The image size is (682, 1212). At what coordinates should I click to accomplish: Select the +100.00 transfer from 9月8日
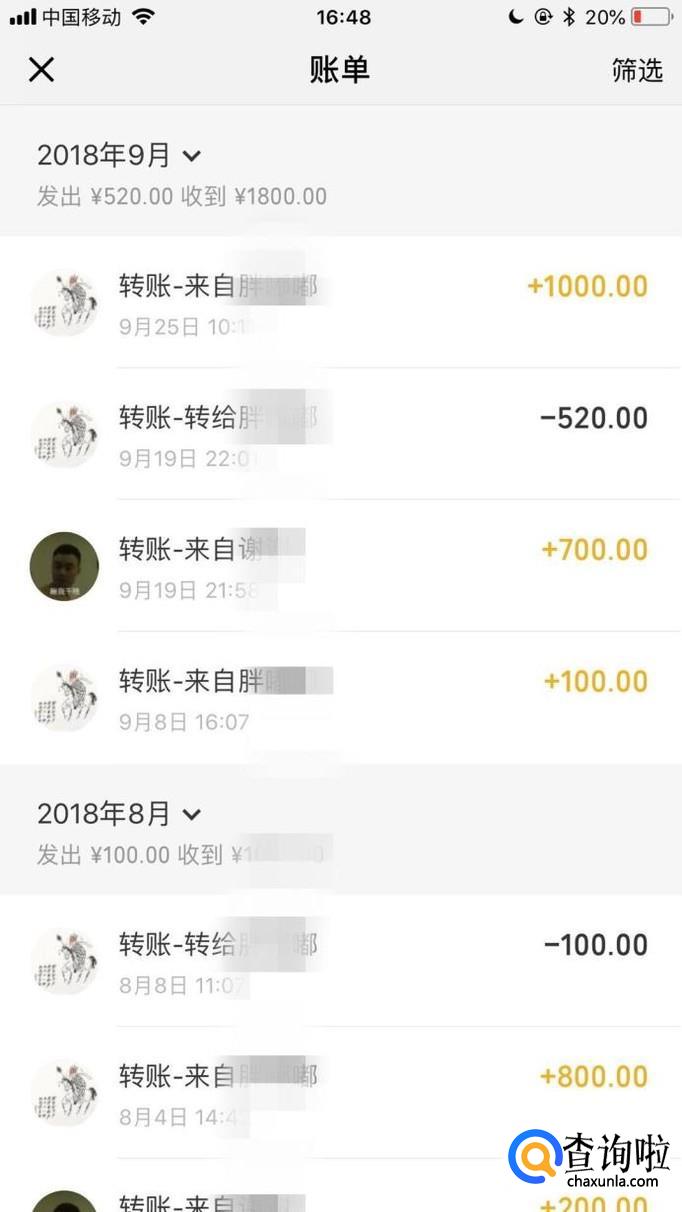340,697
